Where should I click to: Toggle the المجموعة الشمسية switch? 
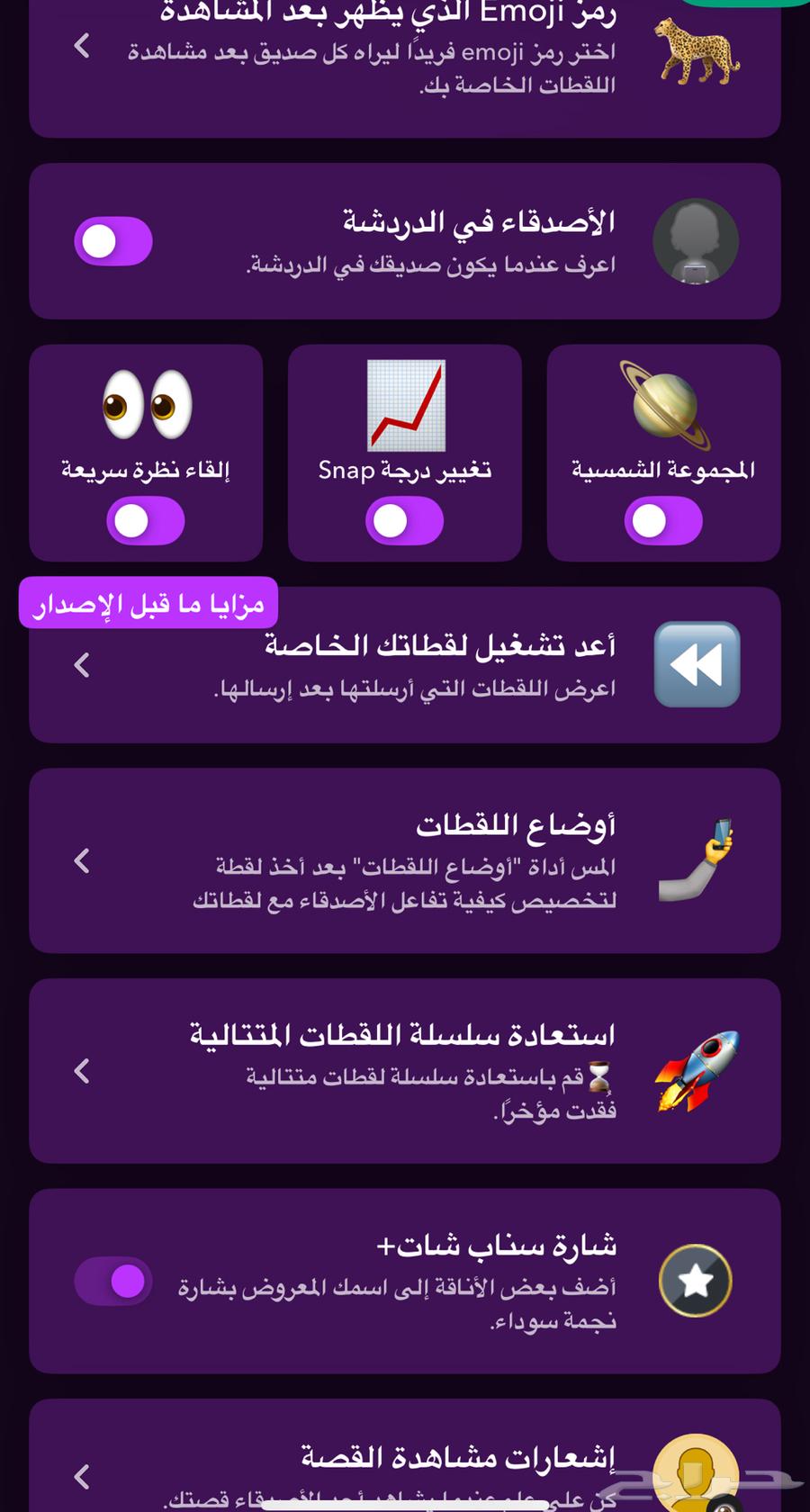pyautogui.click(x=663, y=520)
